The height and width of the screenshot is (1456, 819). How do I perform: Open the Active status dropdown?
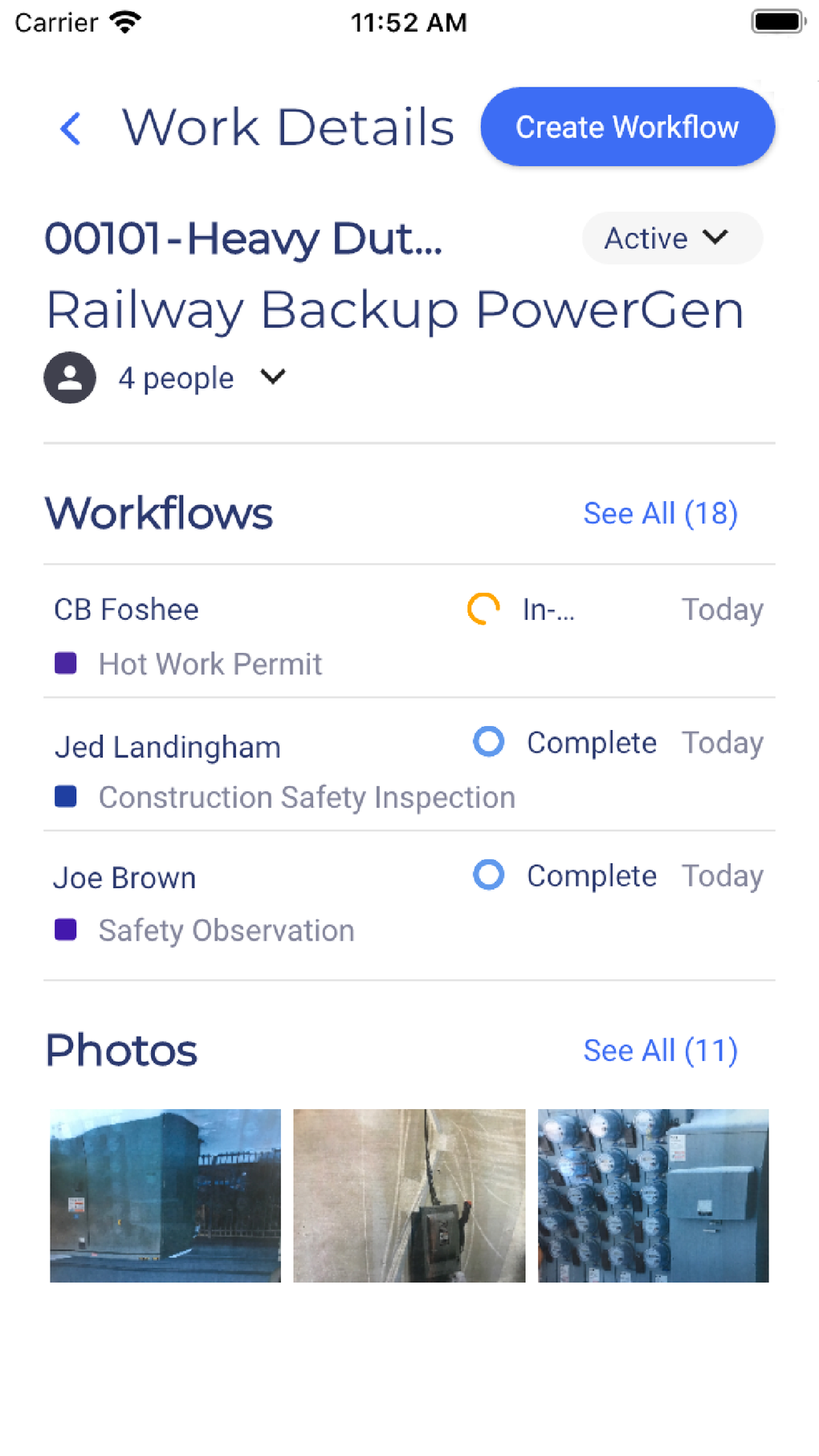pyautogui.click(x=671, y=239)
